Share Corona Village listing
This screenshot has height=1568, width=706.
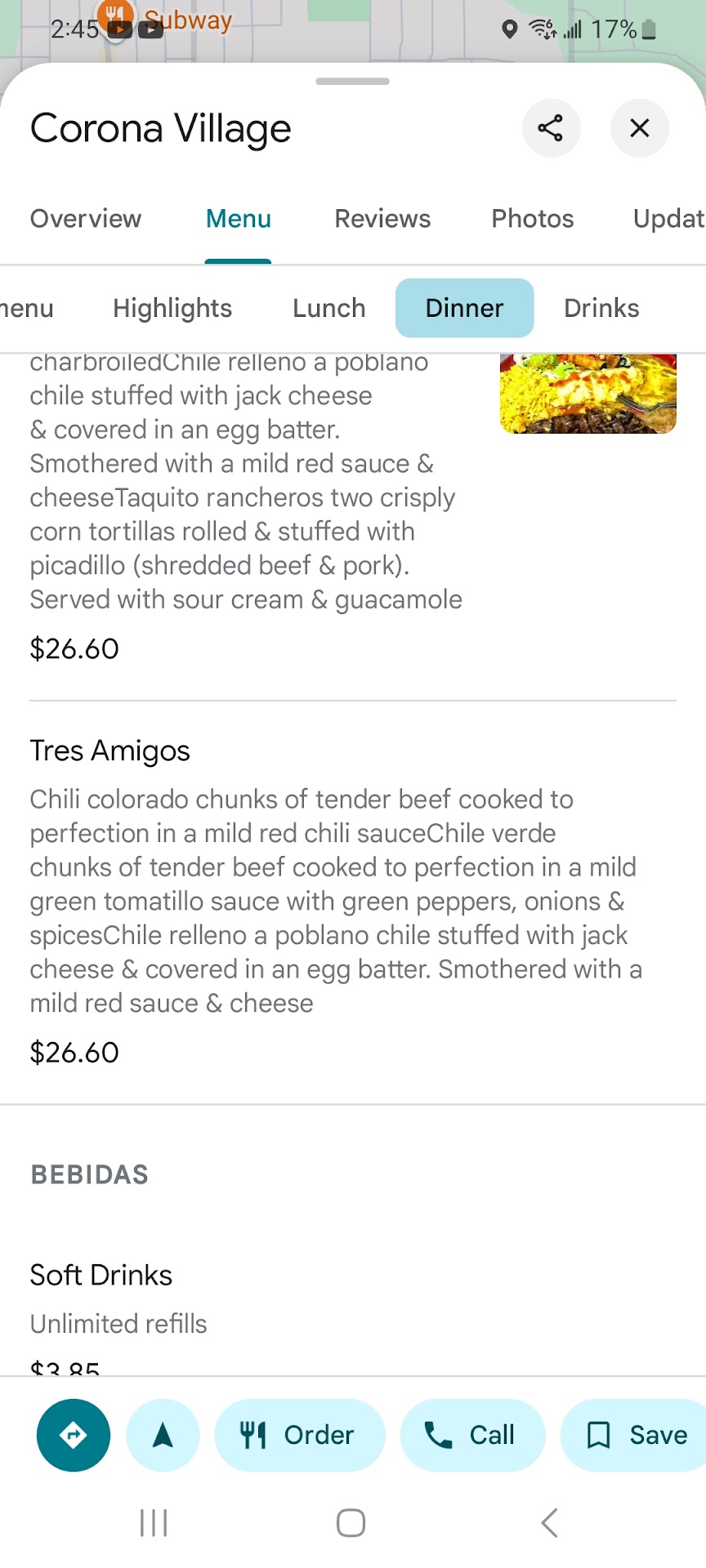(x=551, y=128)
